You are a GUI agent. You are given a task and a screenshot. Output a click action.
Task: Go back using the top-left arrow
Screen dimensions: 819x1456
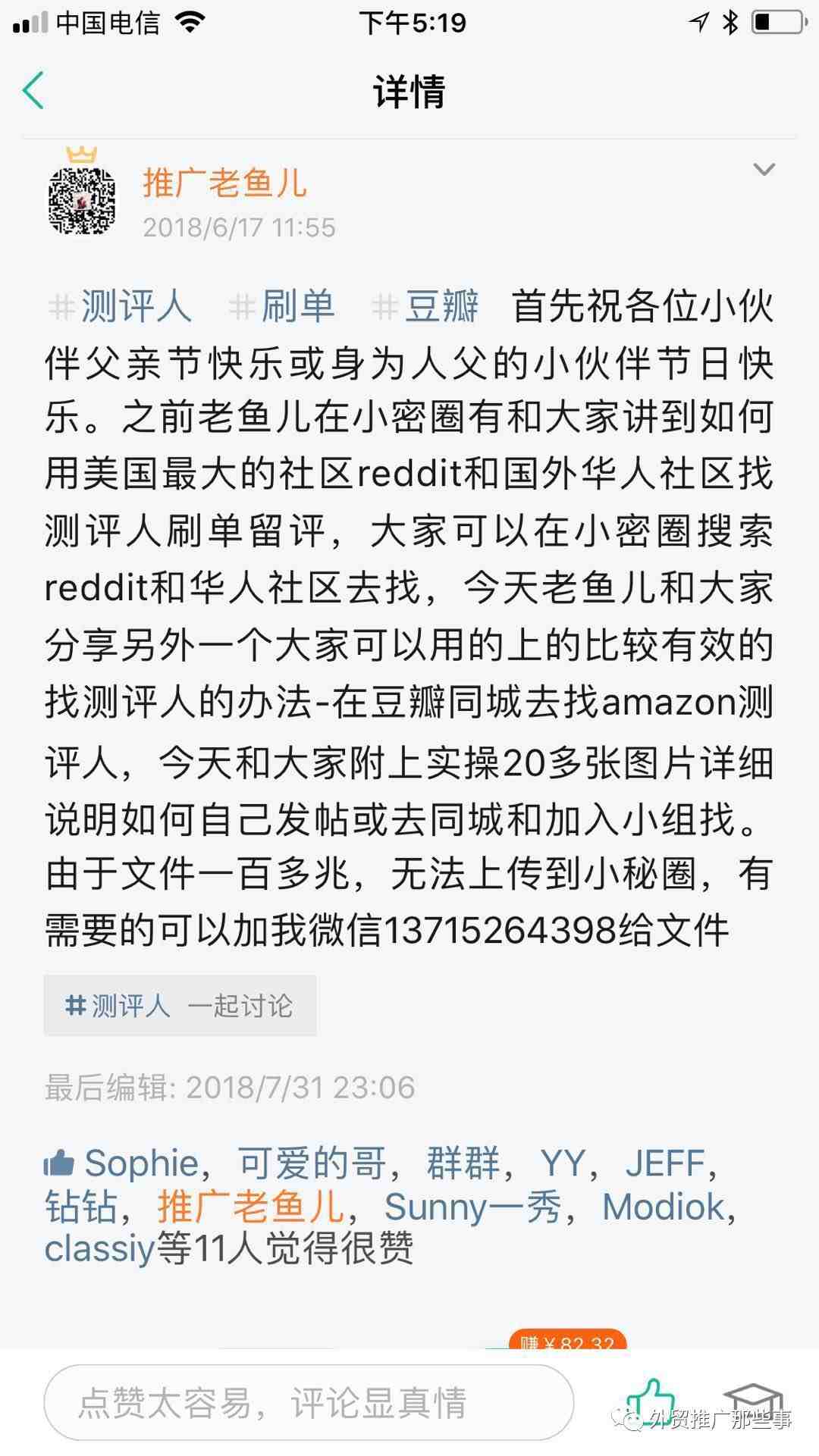pyautogui.click(x=33, y=91)
